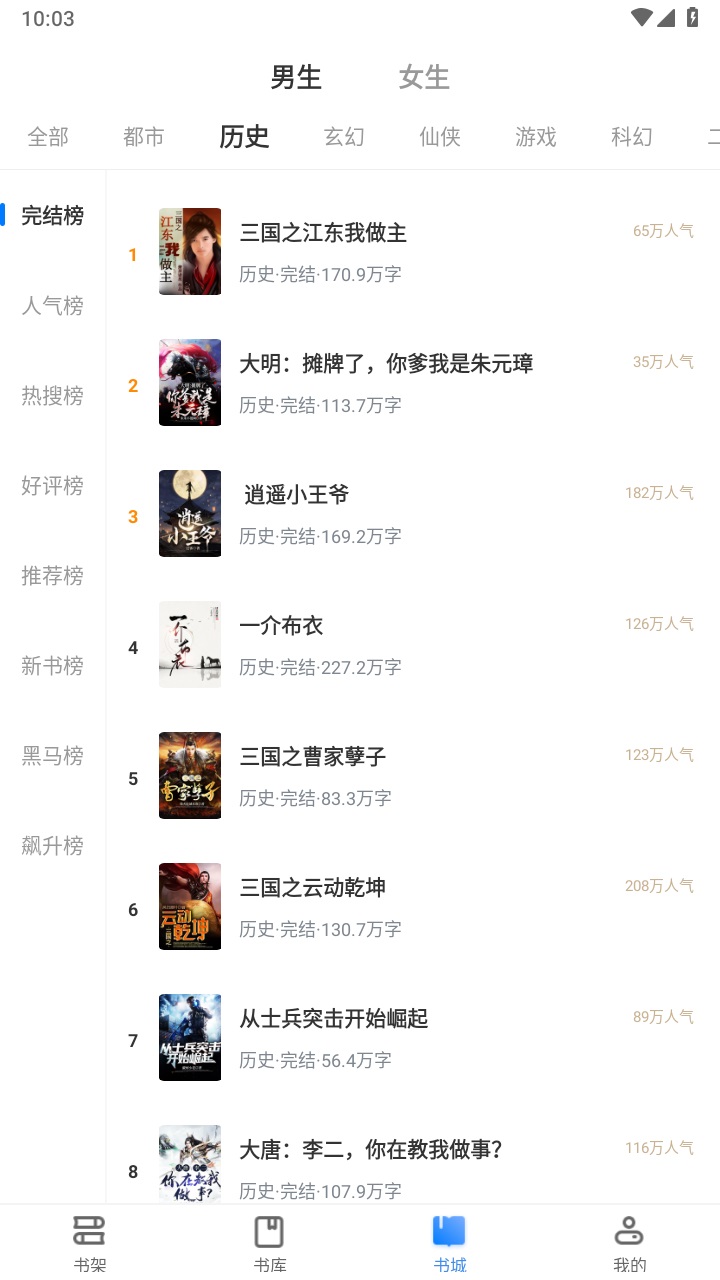Select the 飙升榜 ranking list
Viewport: 720px width, 1280px height.
pos(51,845)
